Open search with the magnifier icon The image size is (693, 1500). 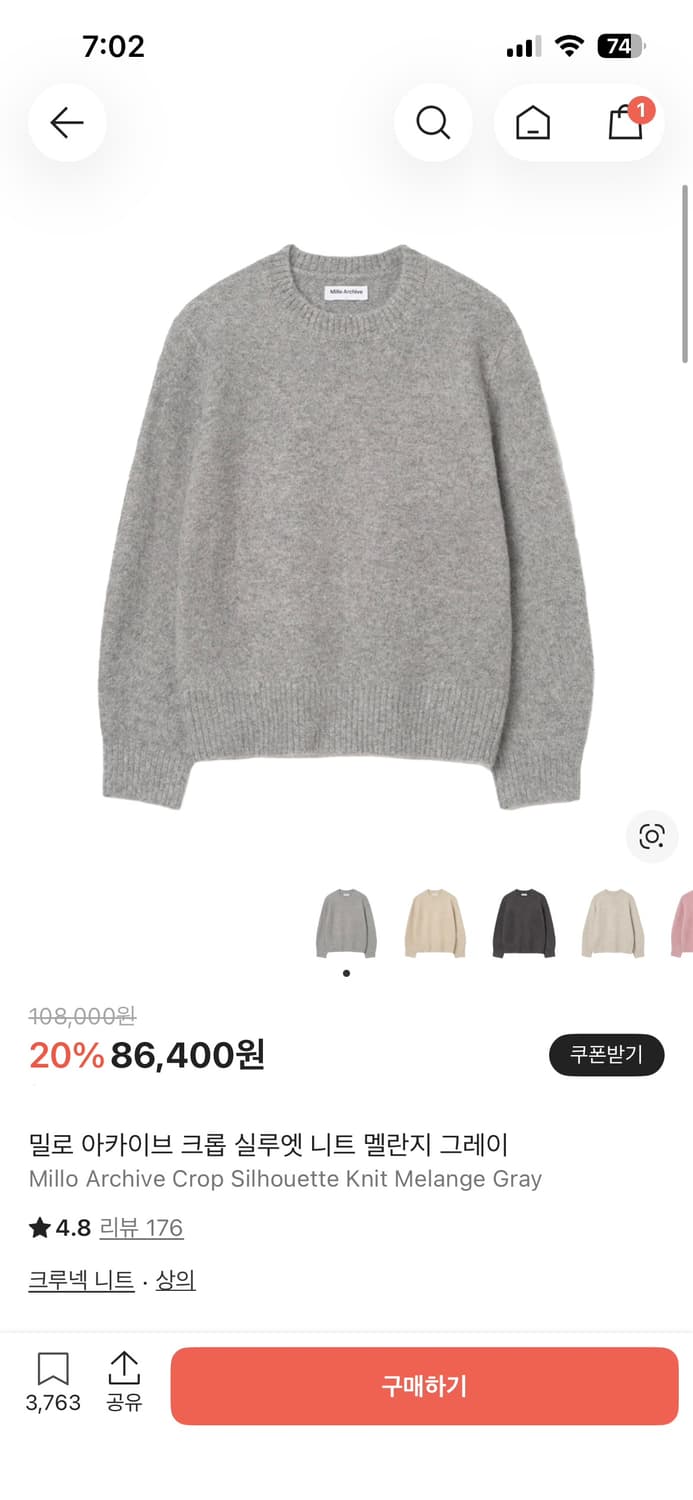click(433, 123)
